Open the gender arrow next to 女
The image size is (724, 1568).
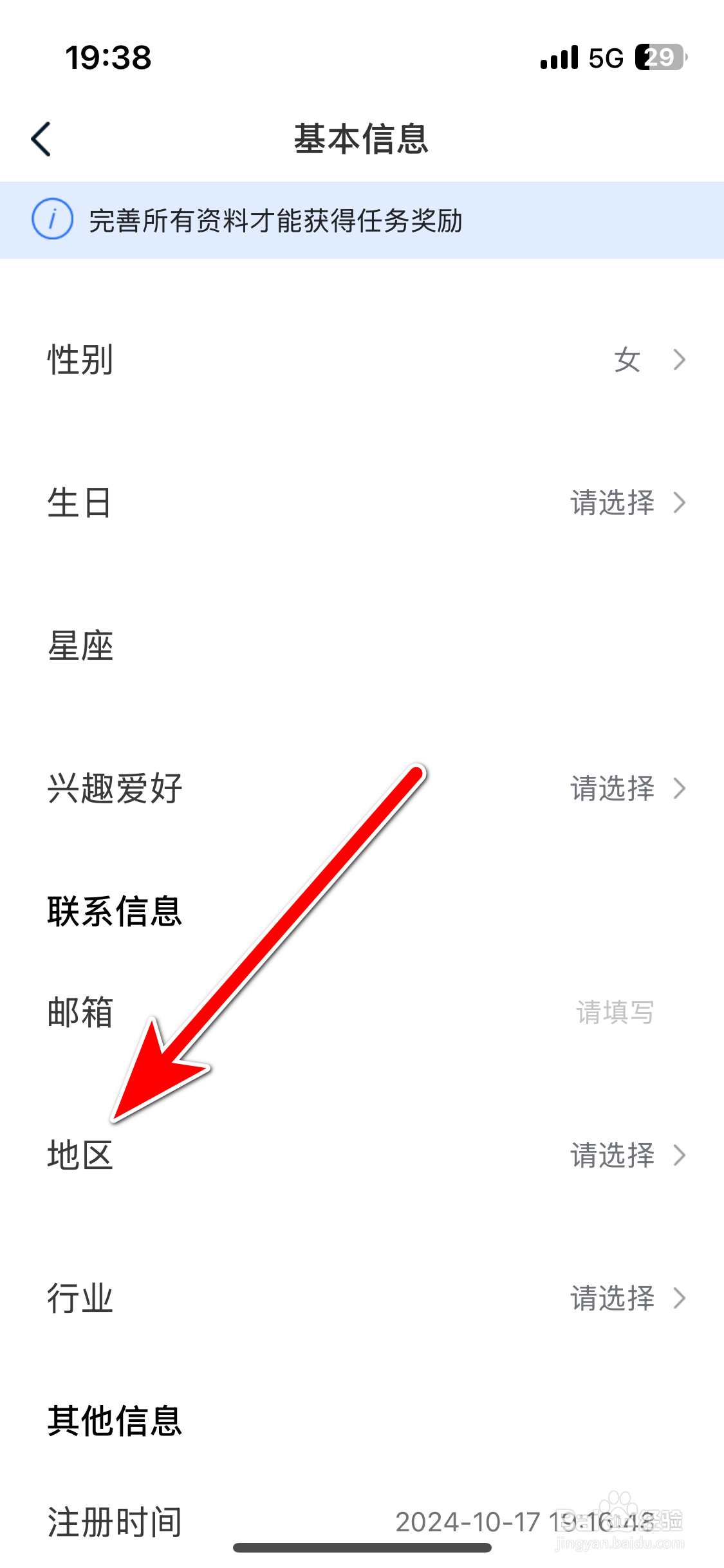click(x=679, y=360)
